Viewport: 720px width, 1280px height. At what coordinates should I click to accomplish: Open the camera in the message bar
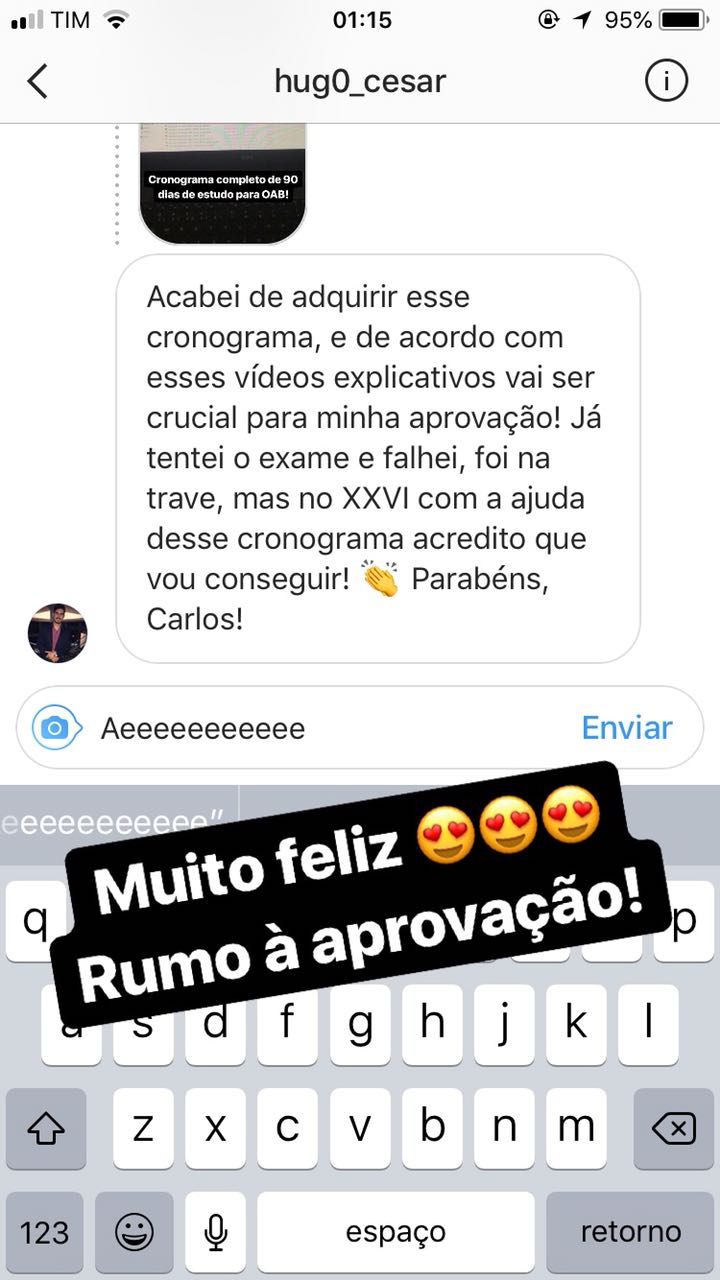pos(56,728)
